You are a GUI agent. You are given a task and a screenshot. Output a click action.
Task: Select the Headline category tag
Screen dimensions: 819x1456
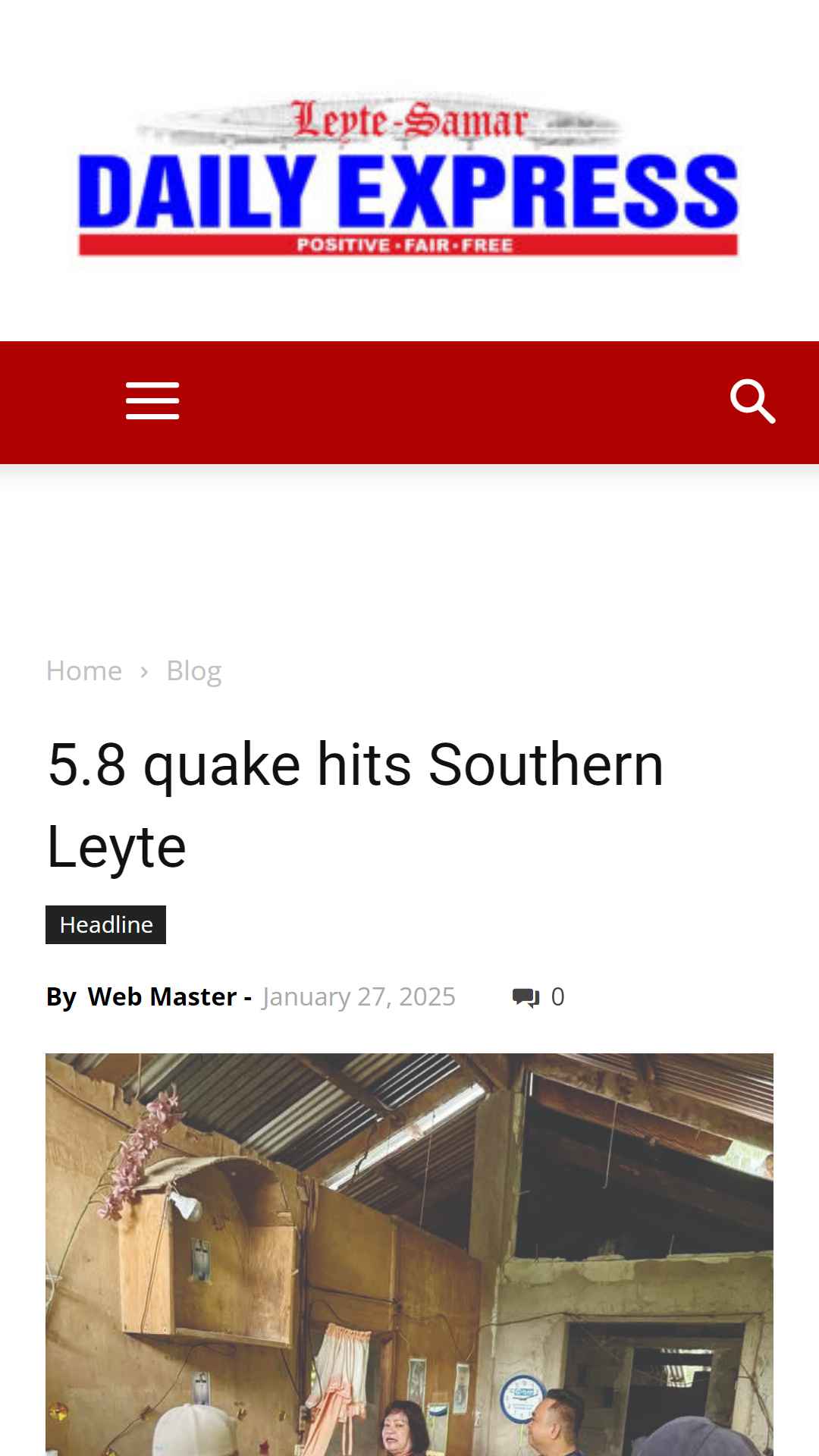tap(106, 924)
